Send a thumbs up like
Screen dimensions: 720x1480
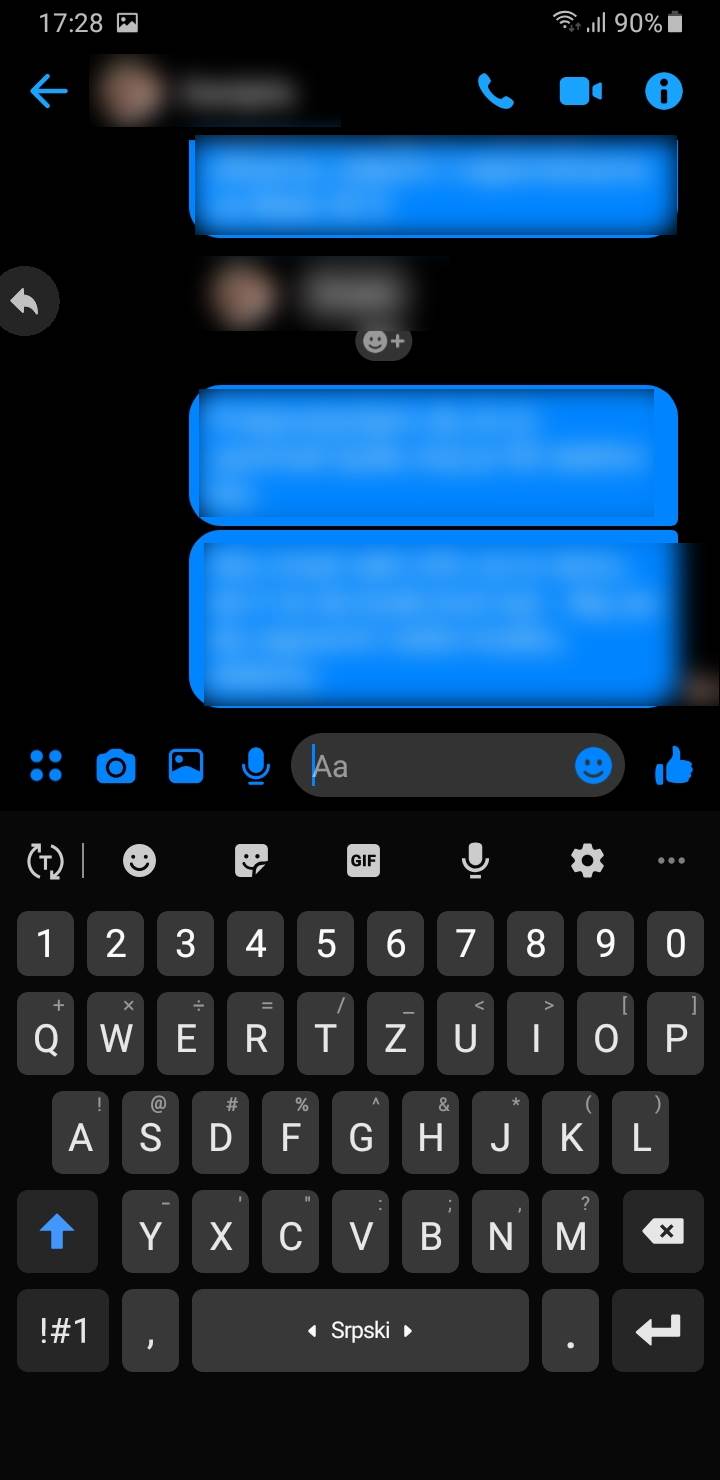point(674,767)
